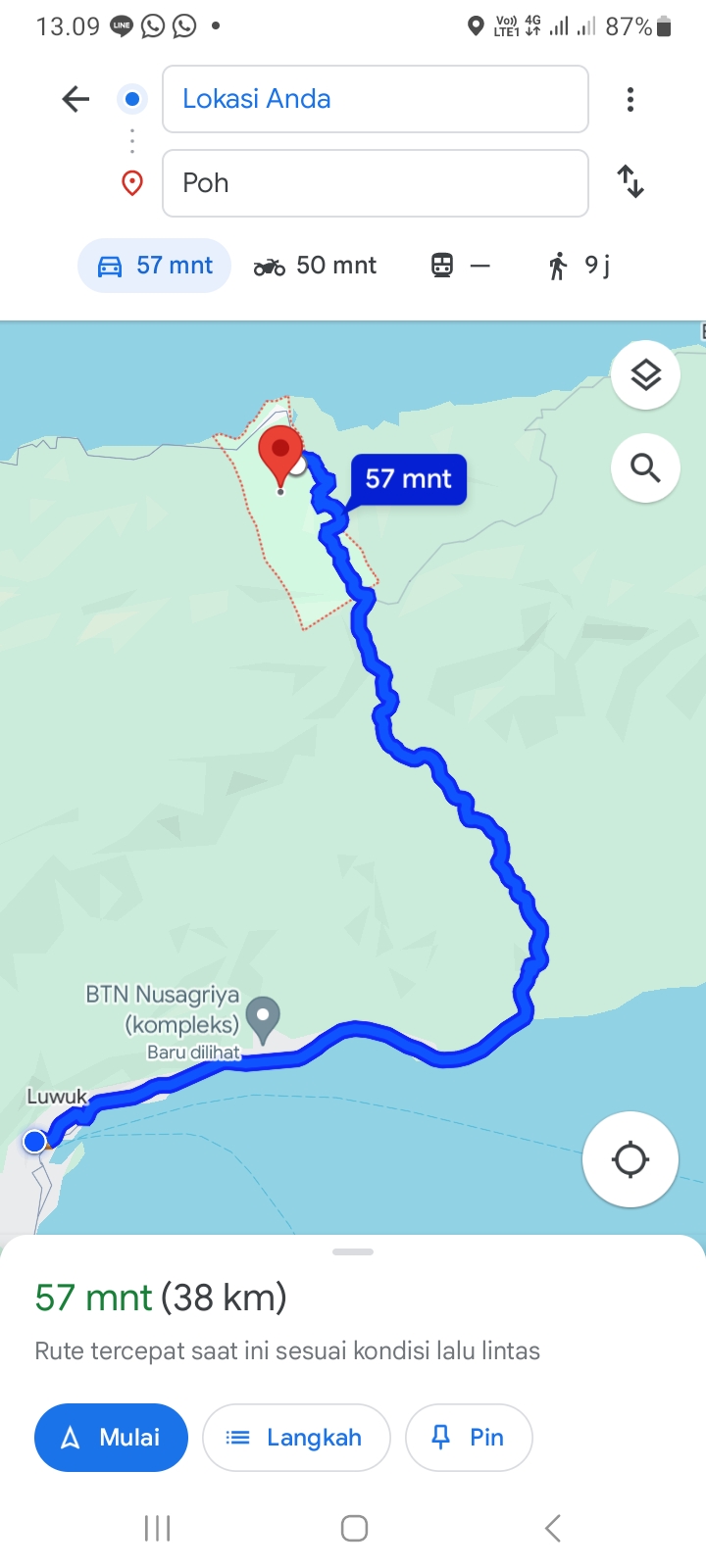This screenshot has height=1568, width=706.
Task: Open the map layers button
Action: tap(645, 374)
